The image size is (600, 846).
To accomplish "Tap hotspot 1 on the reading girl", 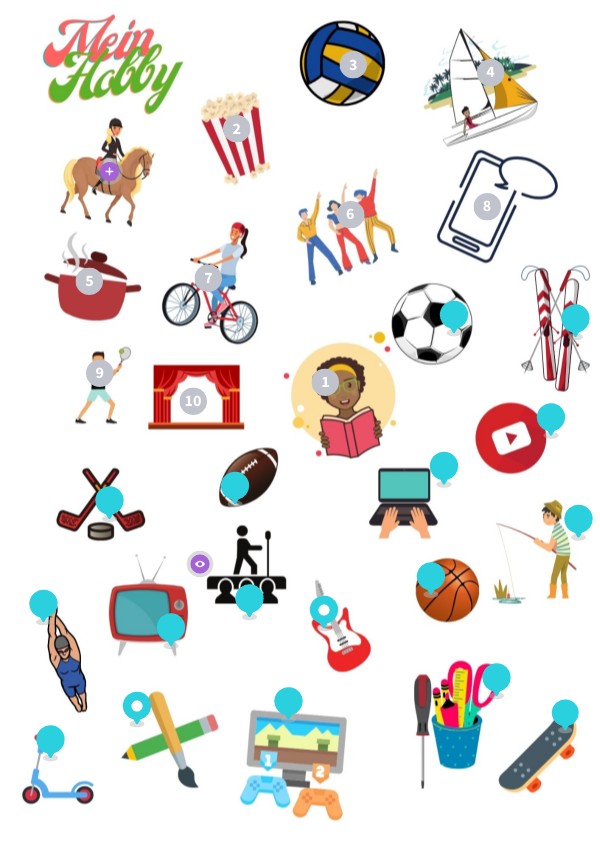I will [322, 381].
